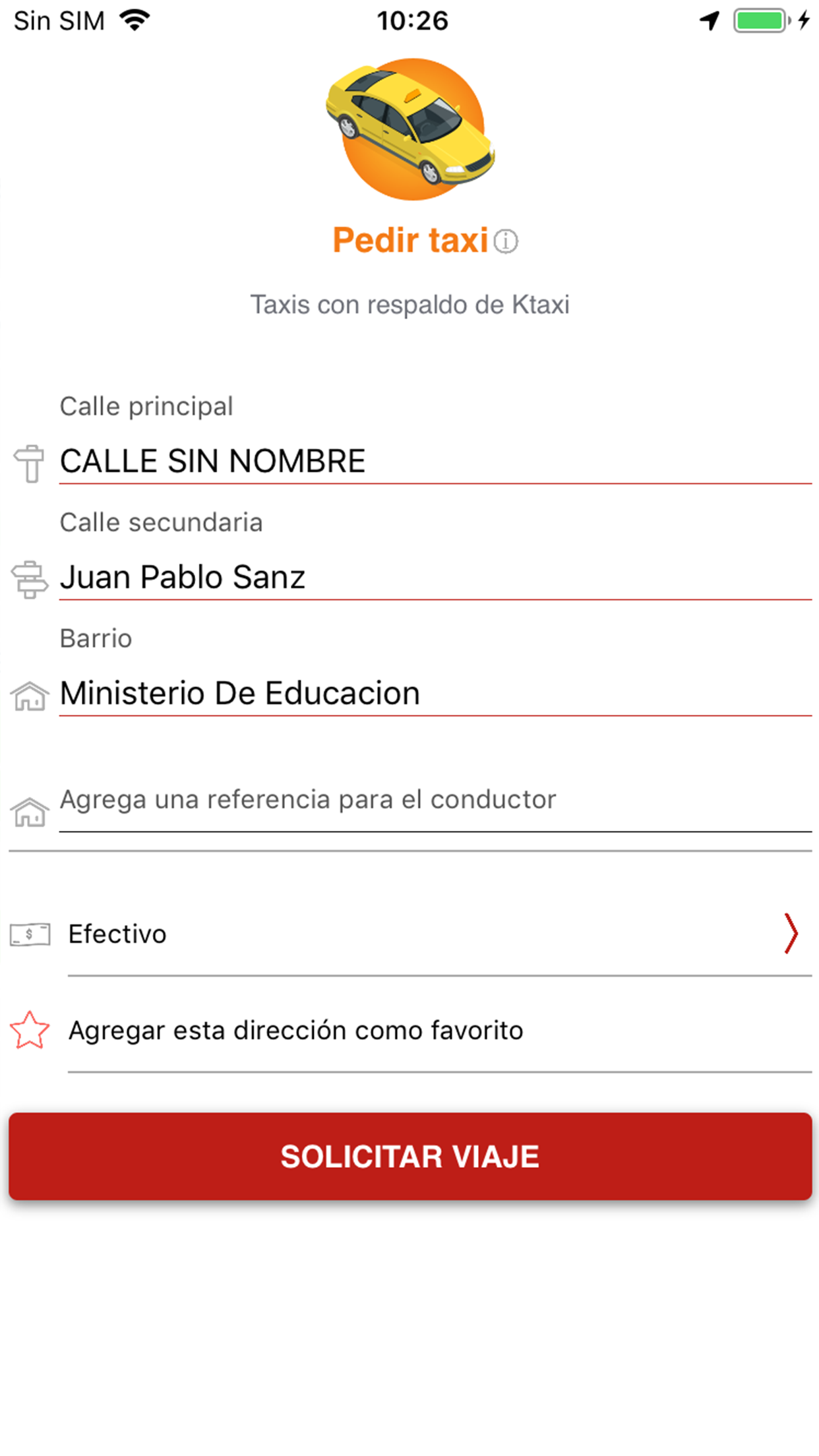Open the Efectivo payment method row

point(410,934)
